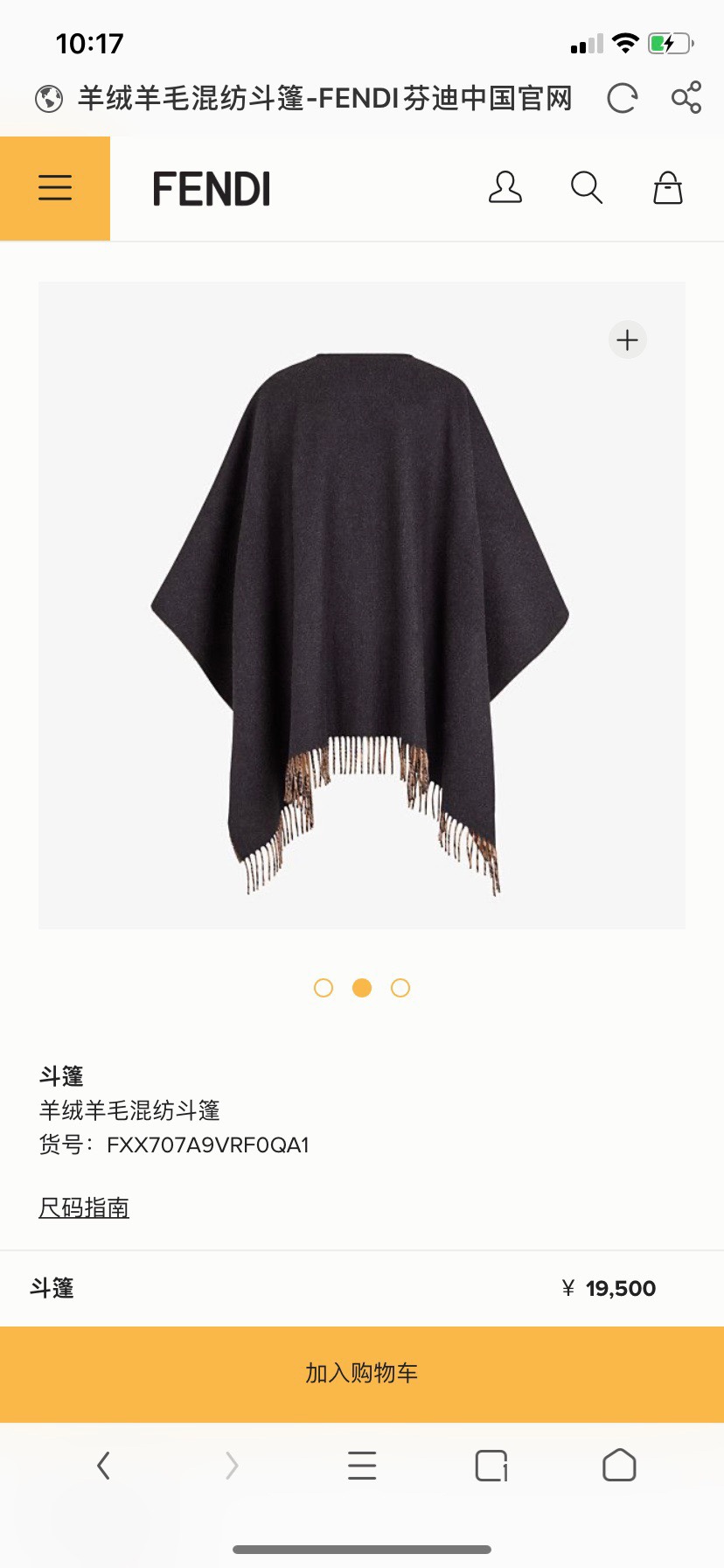Open the hamburger navigation menu
Screen dimensions: 724x1568
tap(54, 187)
